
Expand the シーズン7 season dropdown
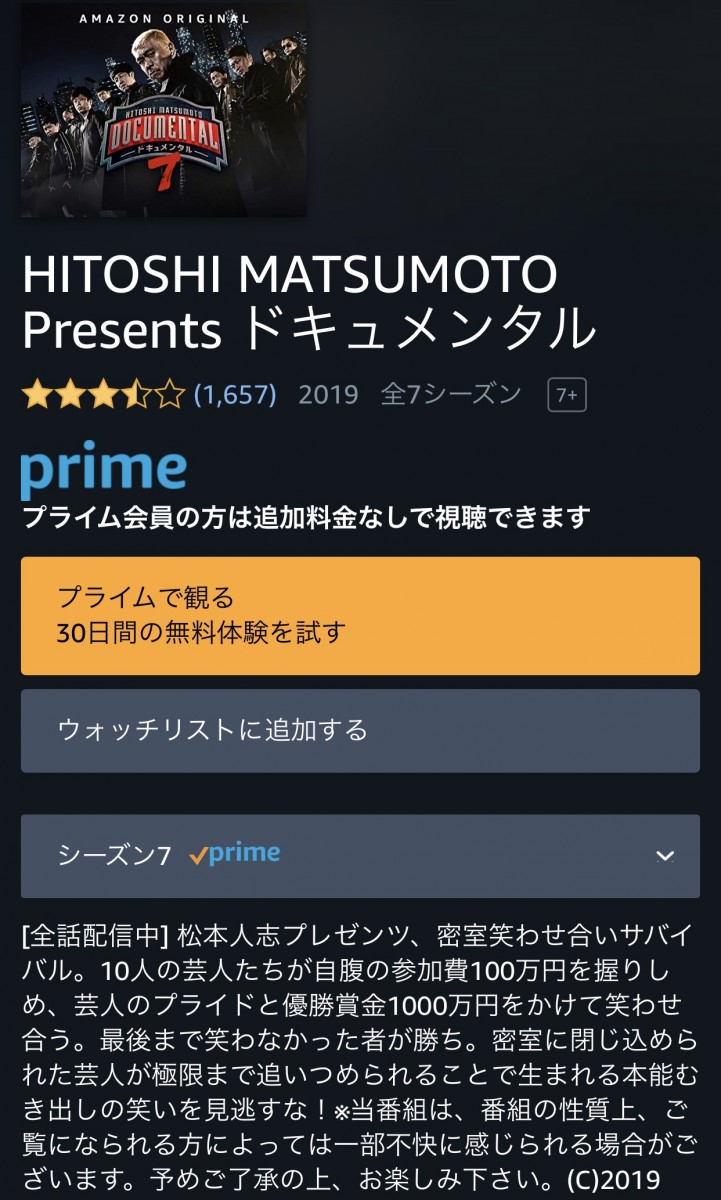point(360,856)
